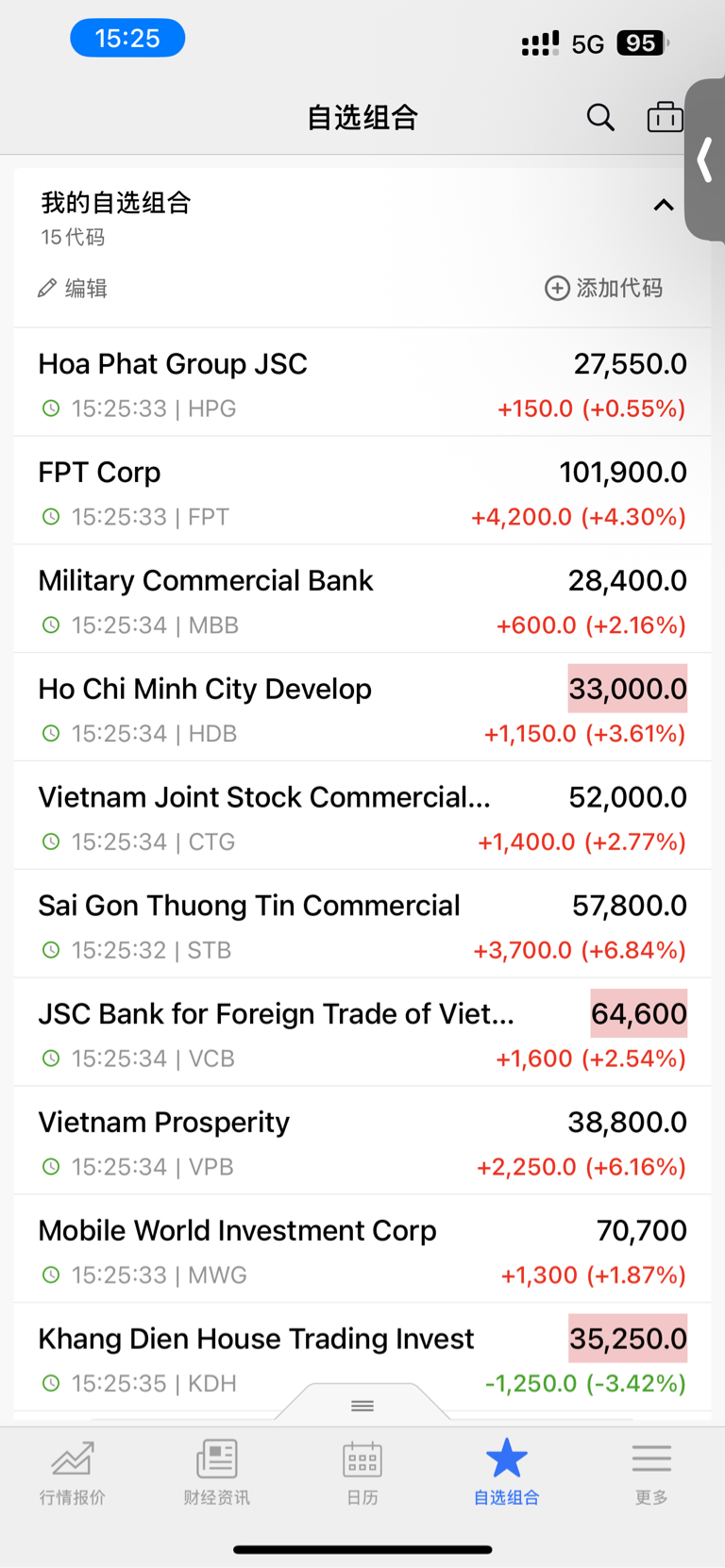Viewport: 725px width, 1568px height.
Task: View the VCB stock quote
Action: [362, 1033]
